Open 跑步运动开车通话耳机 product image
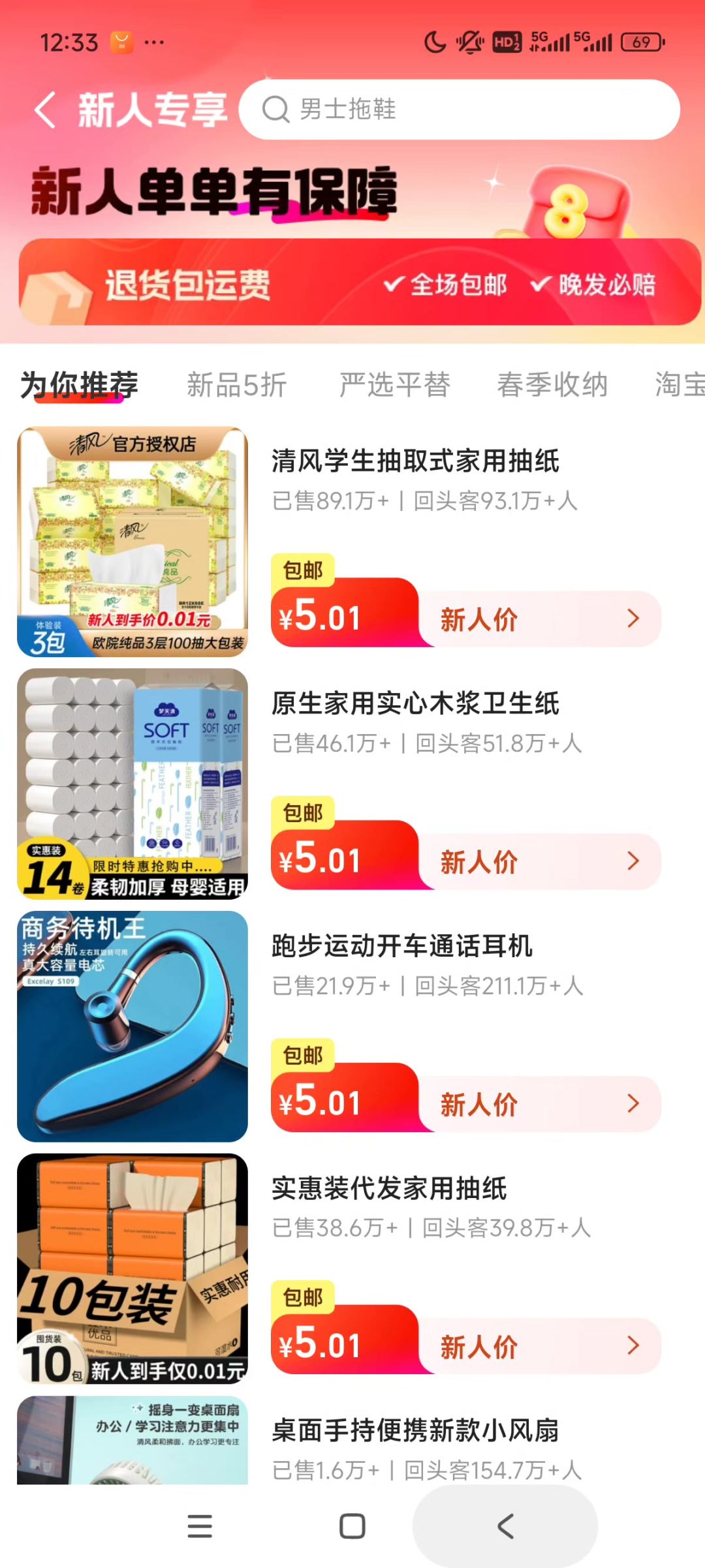 click(x=133, y=1026)
